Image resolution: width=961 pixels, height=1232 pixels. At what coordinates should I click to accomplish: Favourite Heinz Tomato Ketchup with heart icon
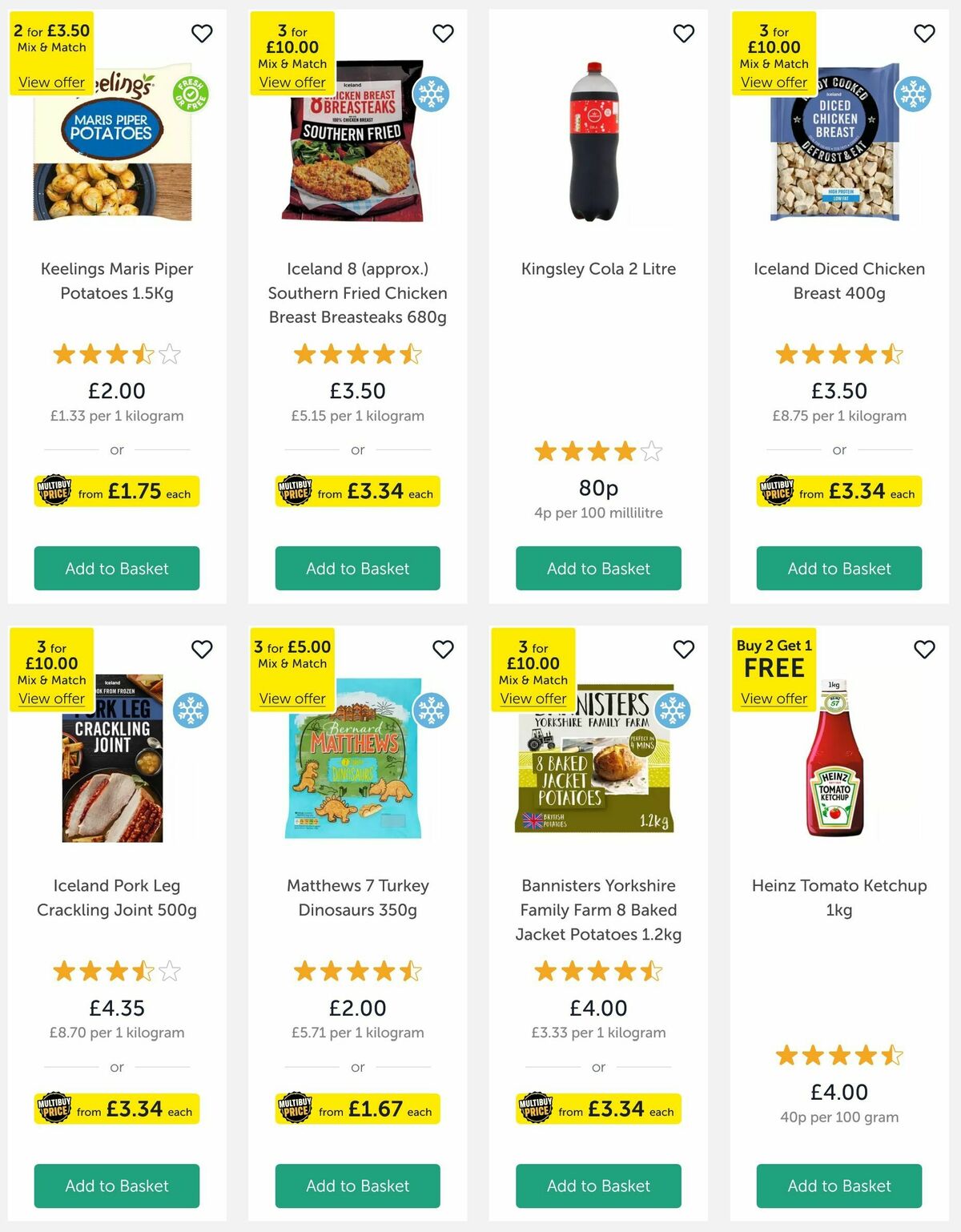click(x=924, y=650)
